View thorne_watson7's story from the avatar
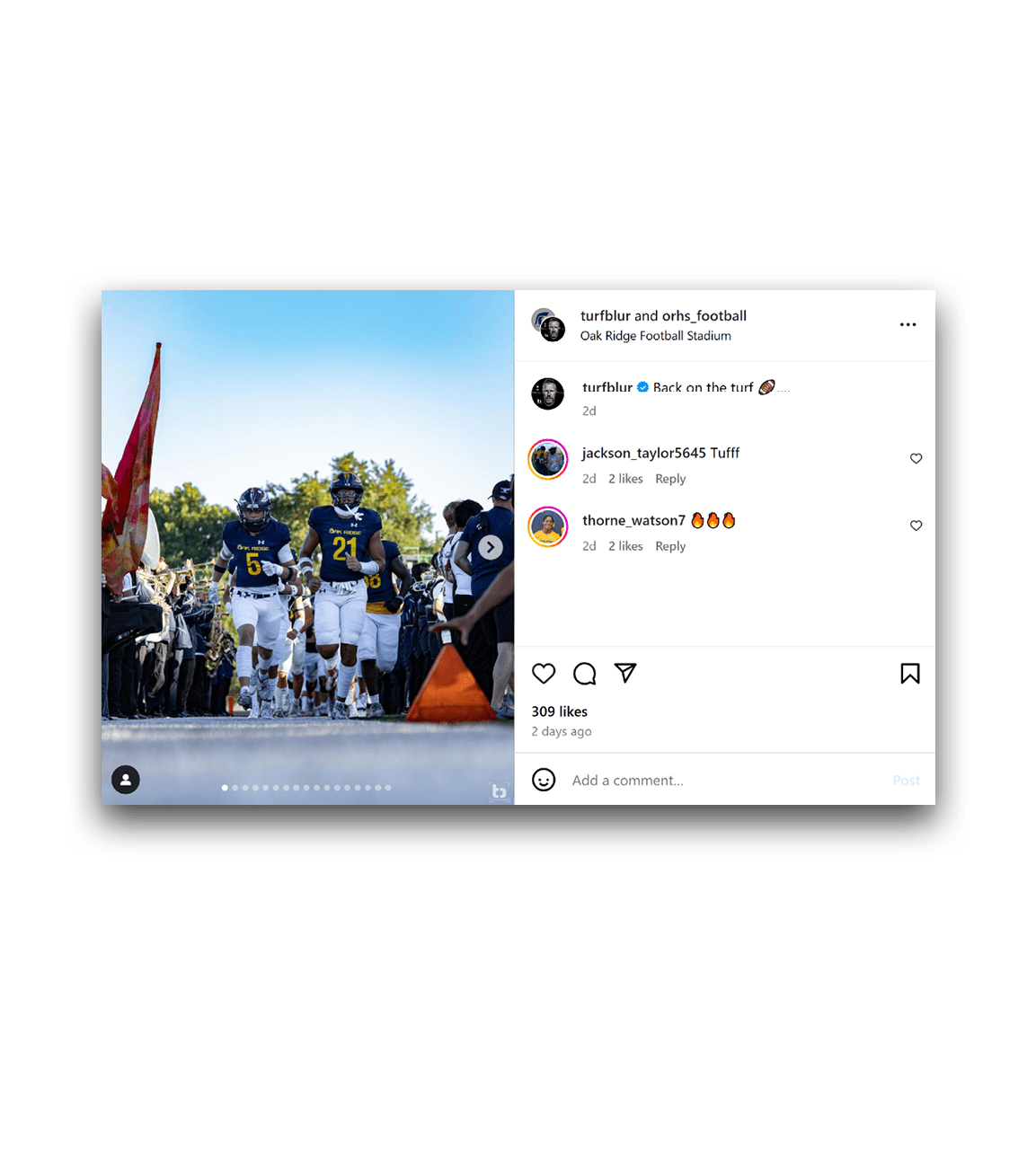Viewport: 1036px width, 1157px height. pyautogui.click(x=548, y=527)
